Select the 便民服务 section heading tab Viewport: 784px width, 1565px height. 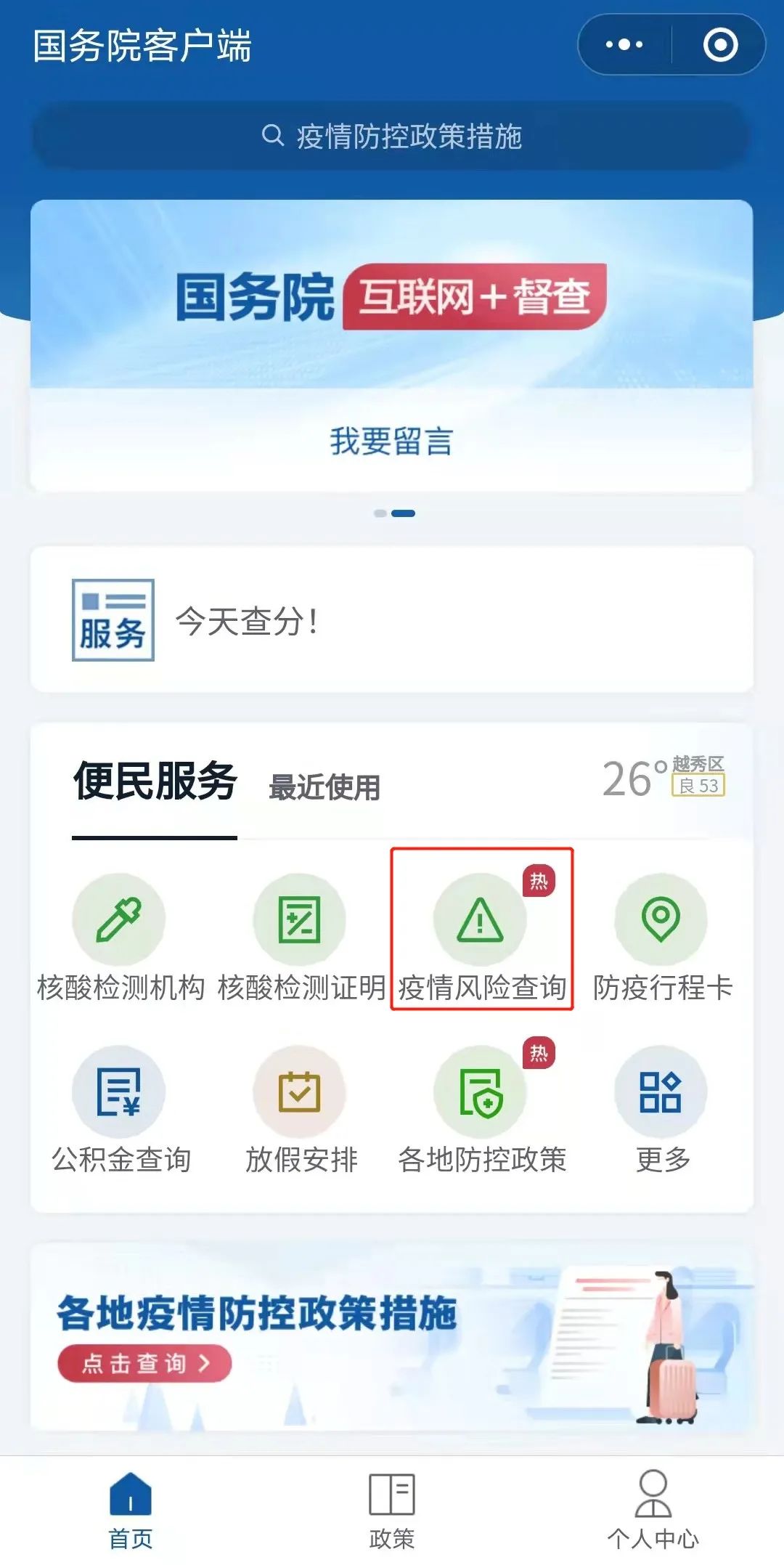[153, 783]
